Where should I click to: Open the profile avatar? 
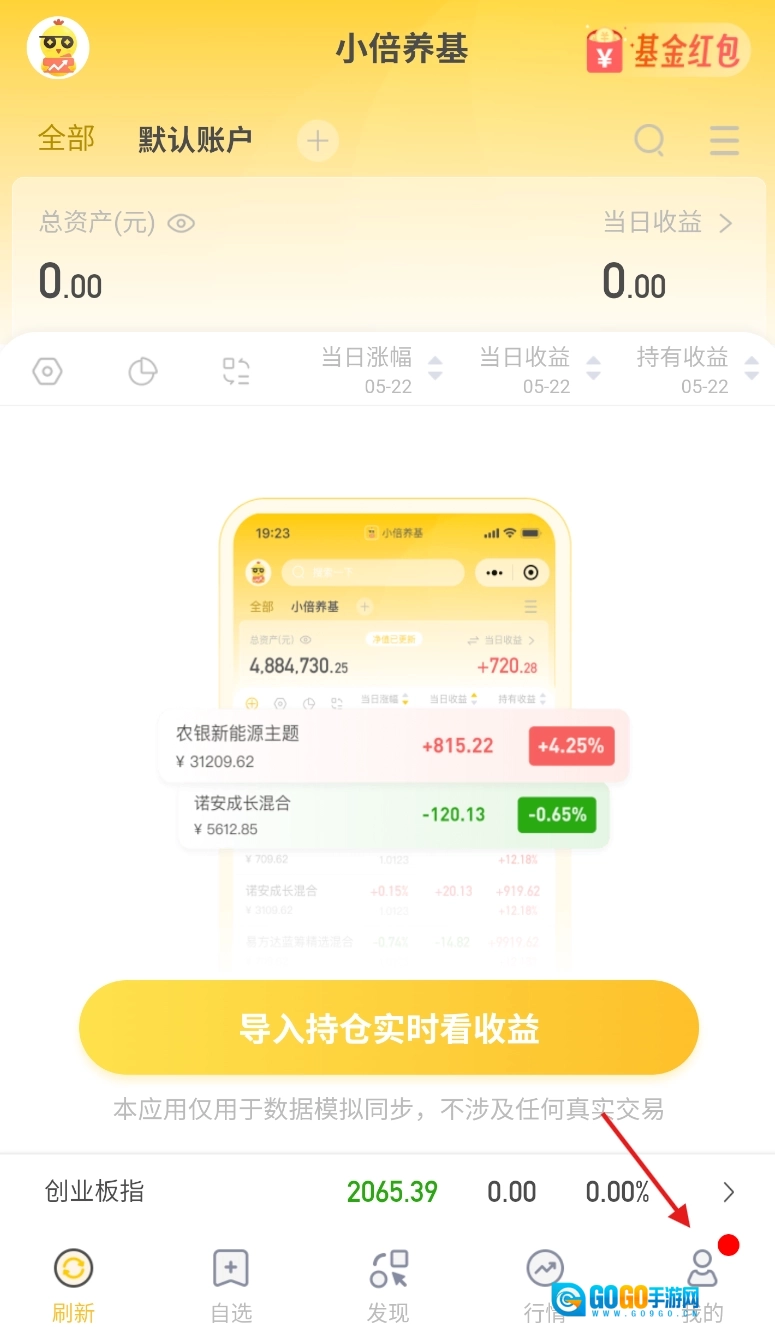[58, 48]
